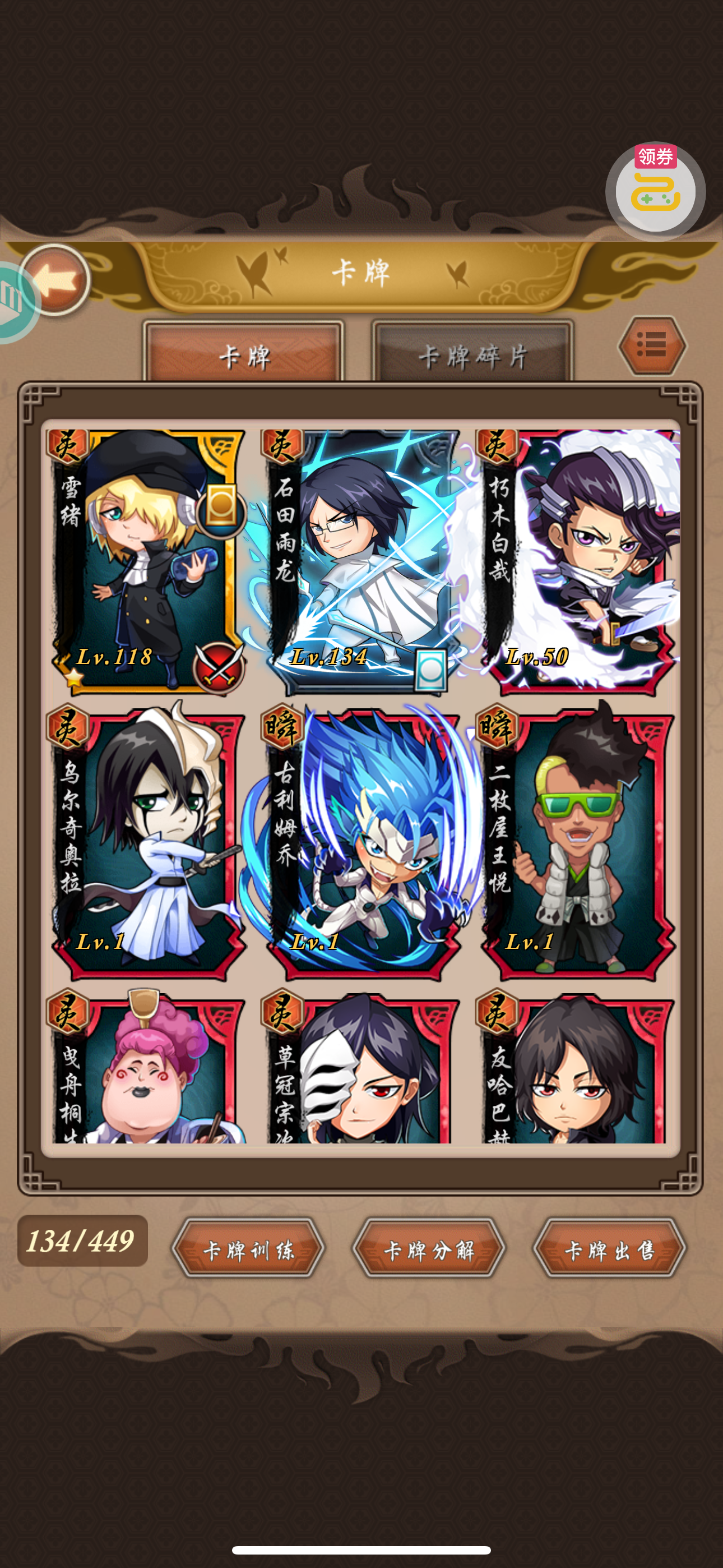Go back with the arrow button
Screen dimensions: 723x1568
click(x=55, y=280)
